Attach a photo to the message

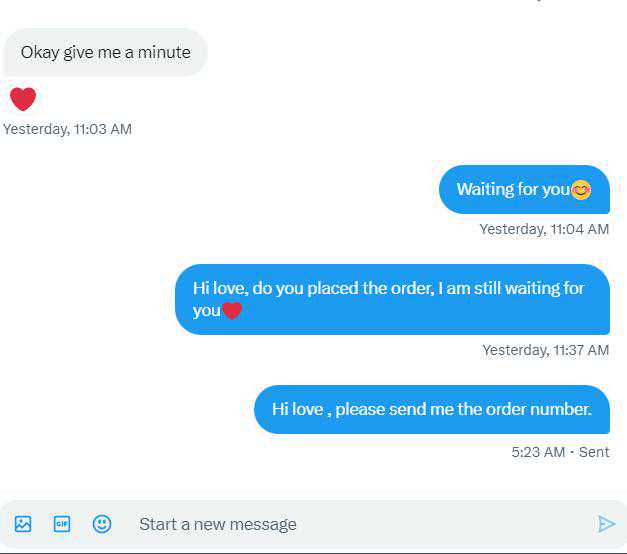[x=23, y=524]
